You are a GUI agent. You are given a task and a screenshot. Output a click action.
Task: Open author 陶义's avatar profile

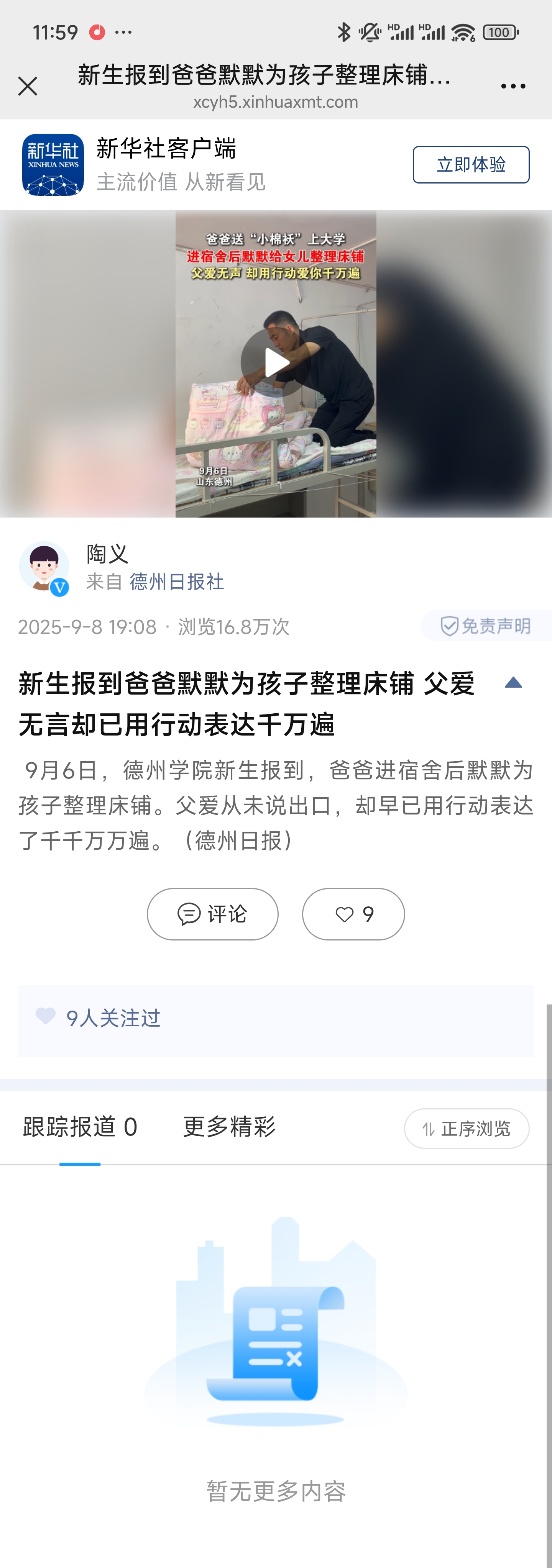point(44,567)
